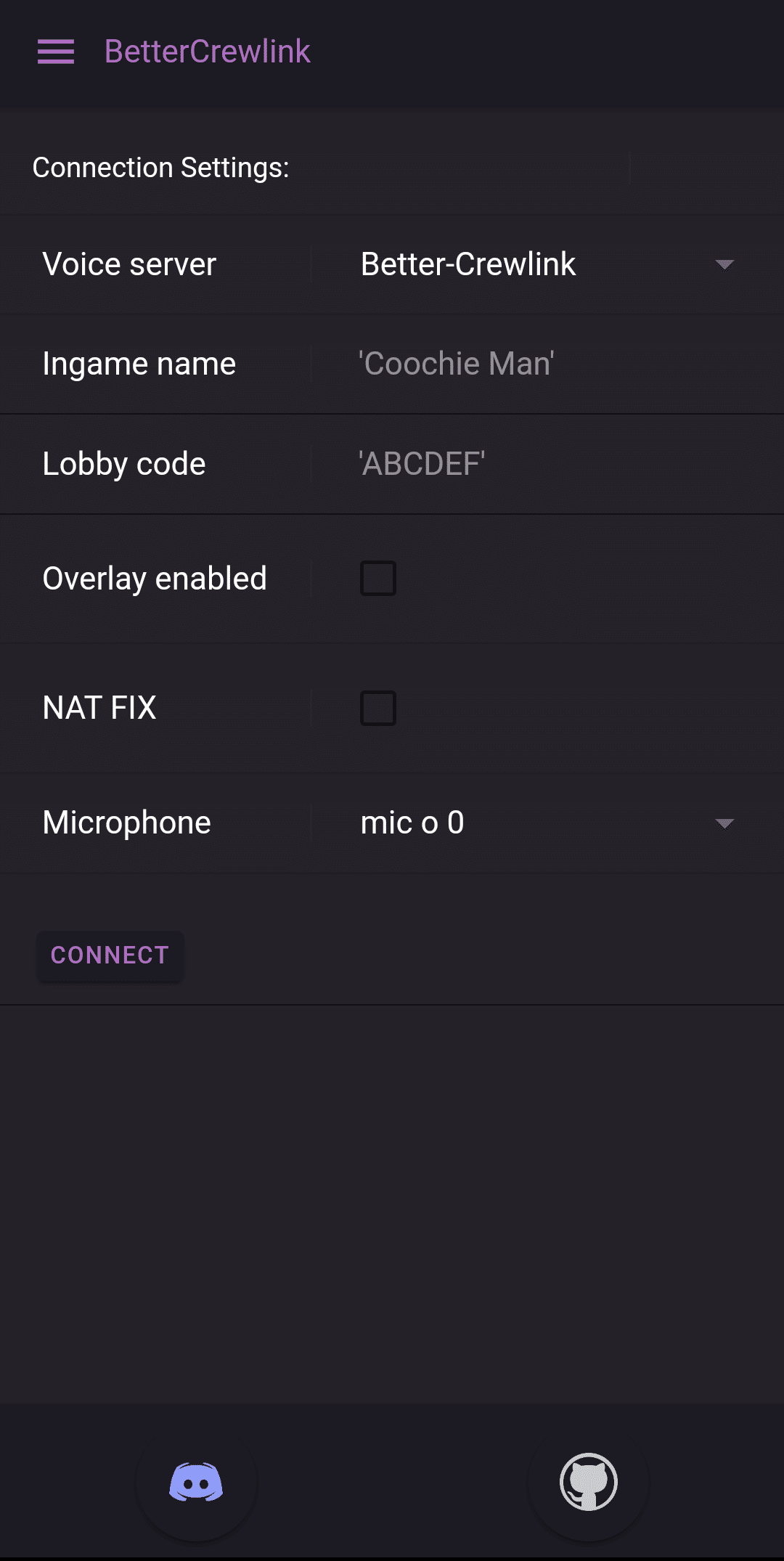The image size is (784, 1561).
Task: Join the Discord server via the Discord icon
Action: coord(196,1481)
